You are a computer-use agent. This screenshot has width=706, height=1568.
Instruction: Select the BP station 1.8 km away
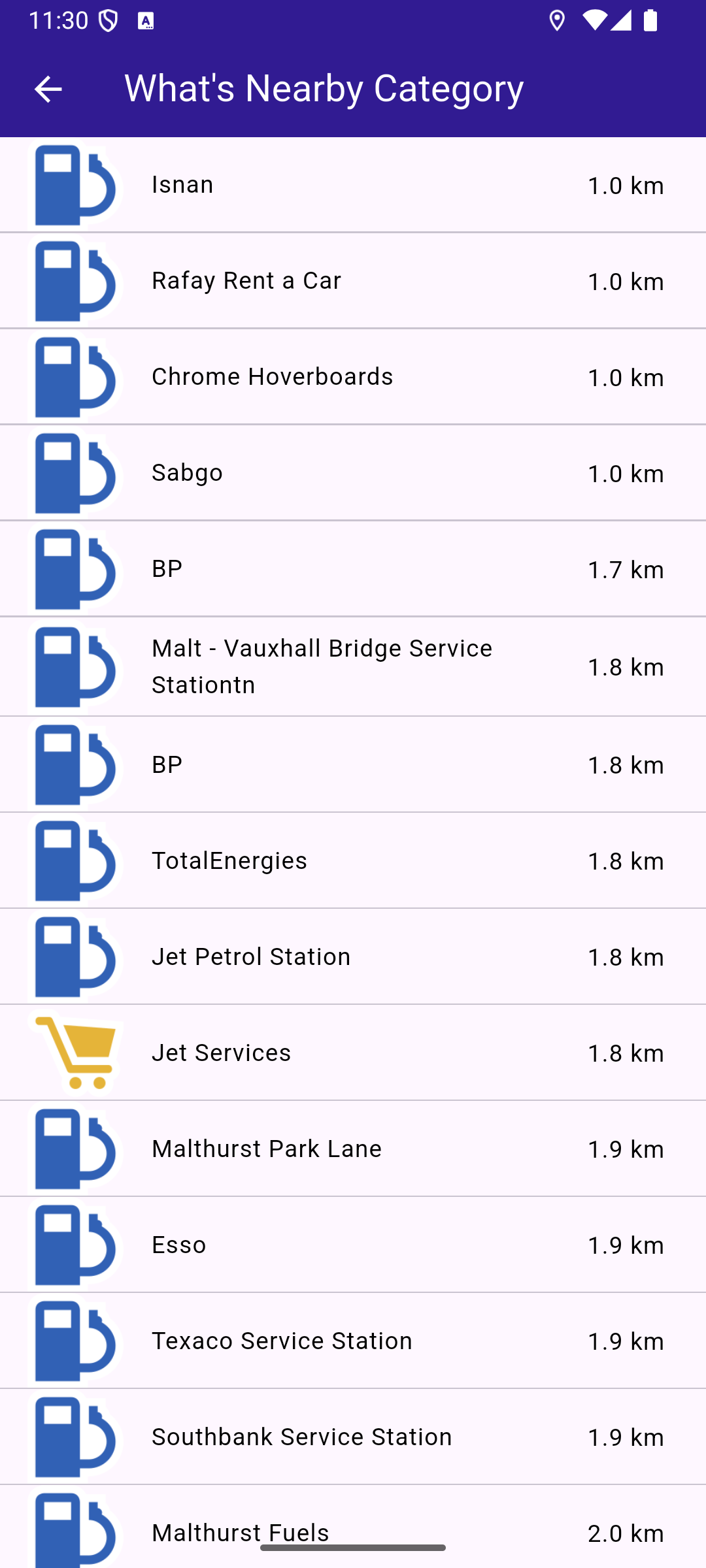pos(353,764)
